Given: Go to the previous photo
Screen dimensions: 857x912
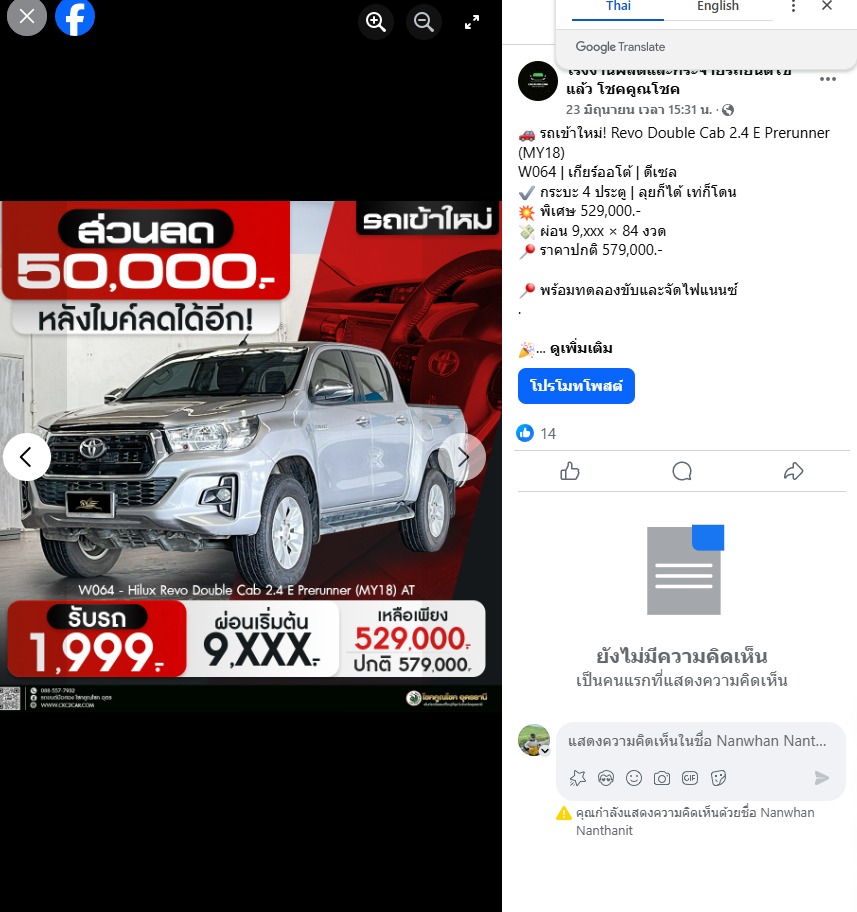Looking at the screenshot, I should (27, 457).
